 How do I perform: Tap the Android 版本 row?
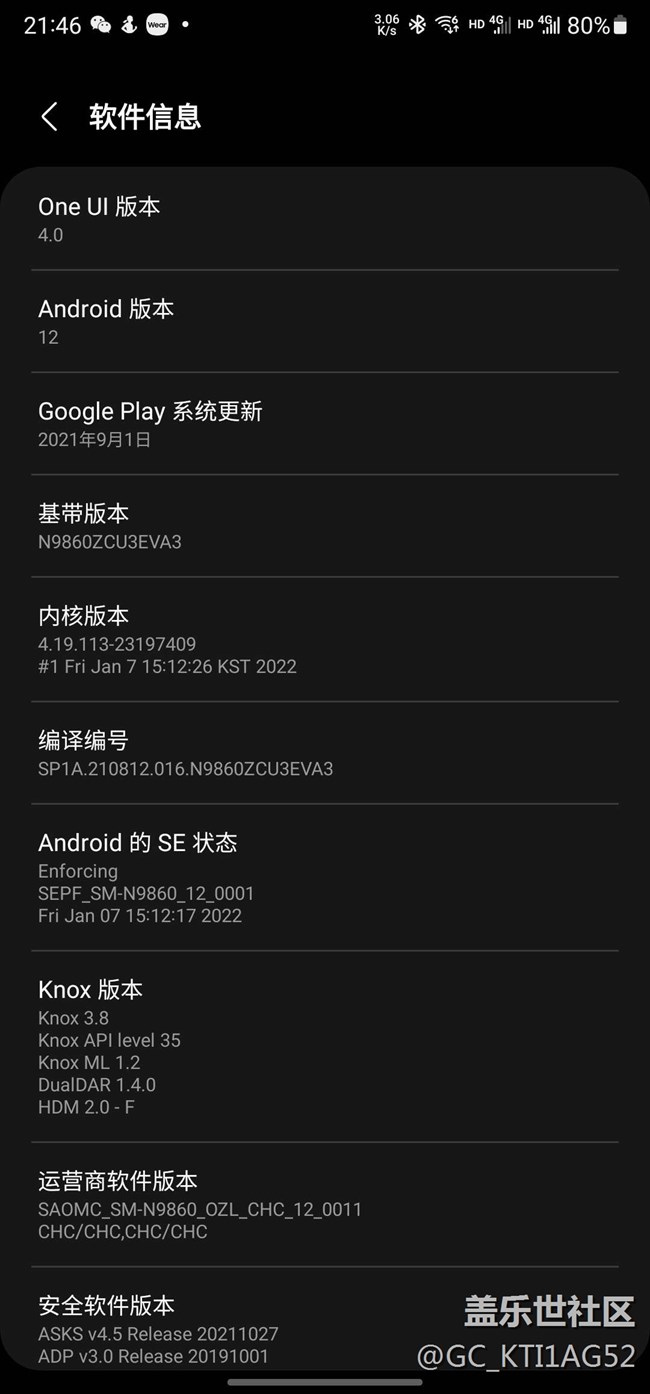pos(324,321)
